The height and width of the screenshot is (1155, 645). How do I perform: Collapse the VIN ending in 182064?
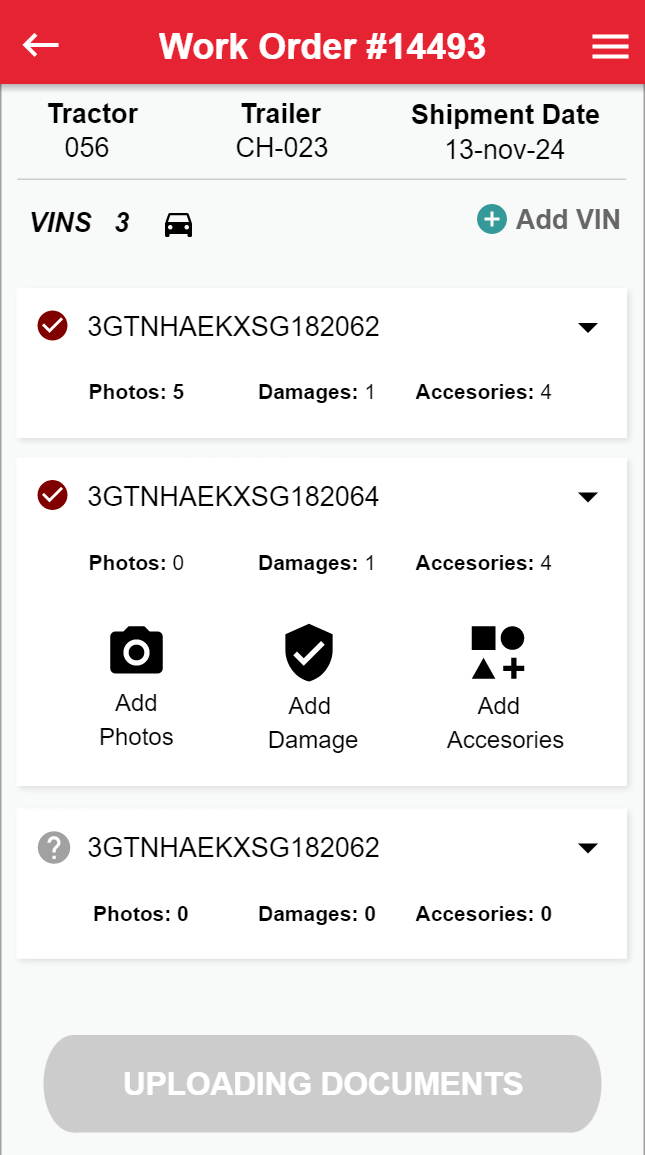click(588, 497)
